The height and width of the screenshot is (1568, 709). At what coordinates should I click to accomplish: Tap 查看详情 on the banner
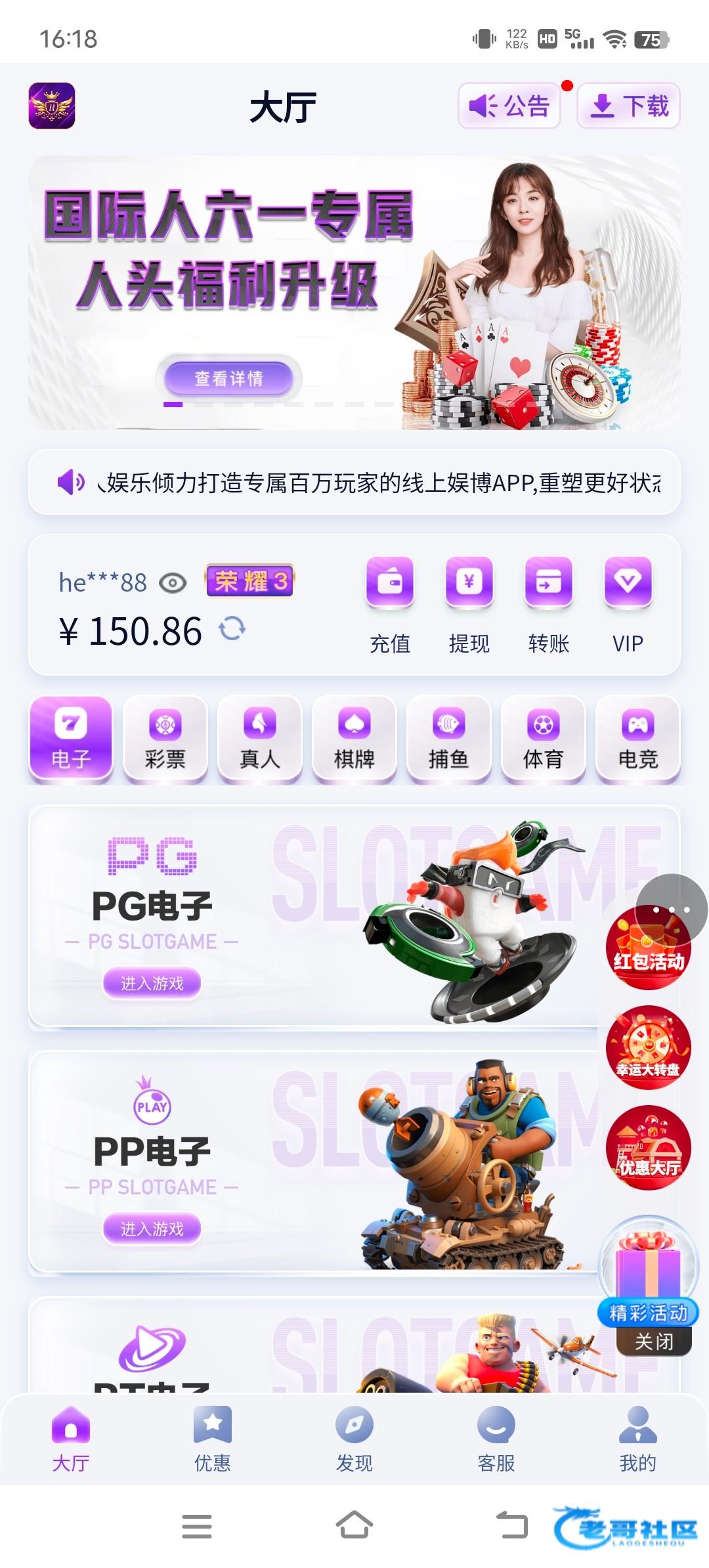coord(228,378)
